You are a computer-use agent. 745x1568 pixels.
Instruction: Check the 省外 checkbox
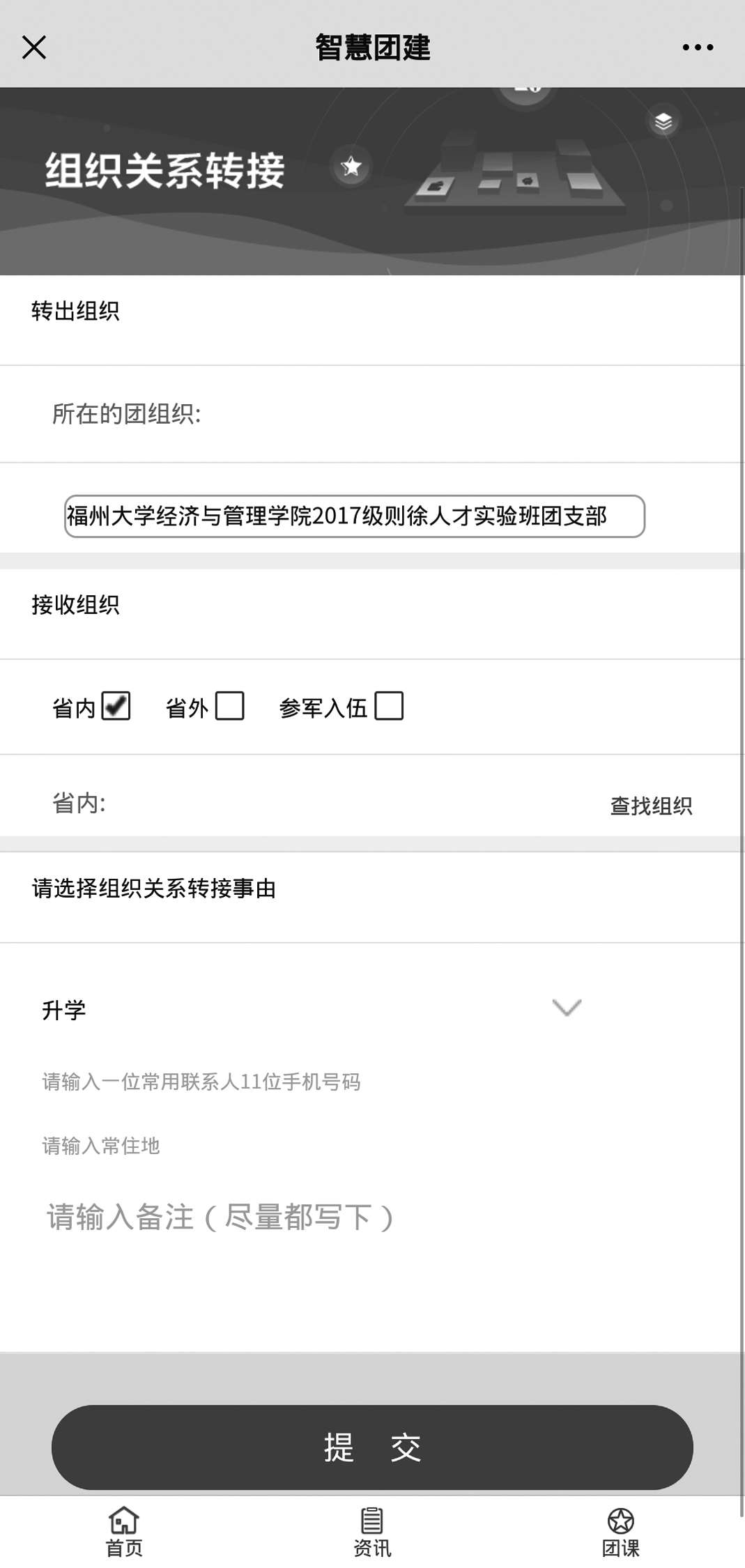coord(229,705)
